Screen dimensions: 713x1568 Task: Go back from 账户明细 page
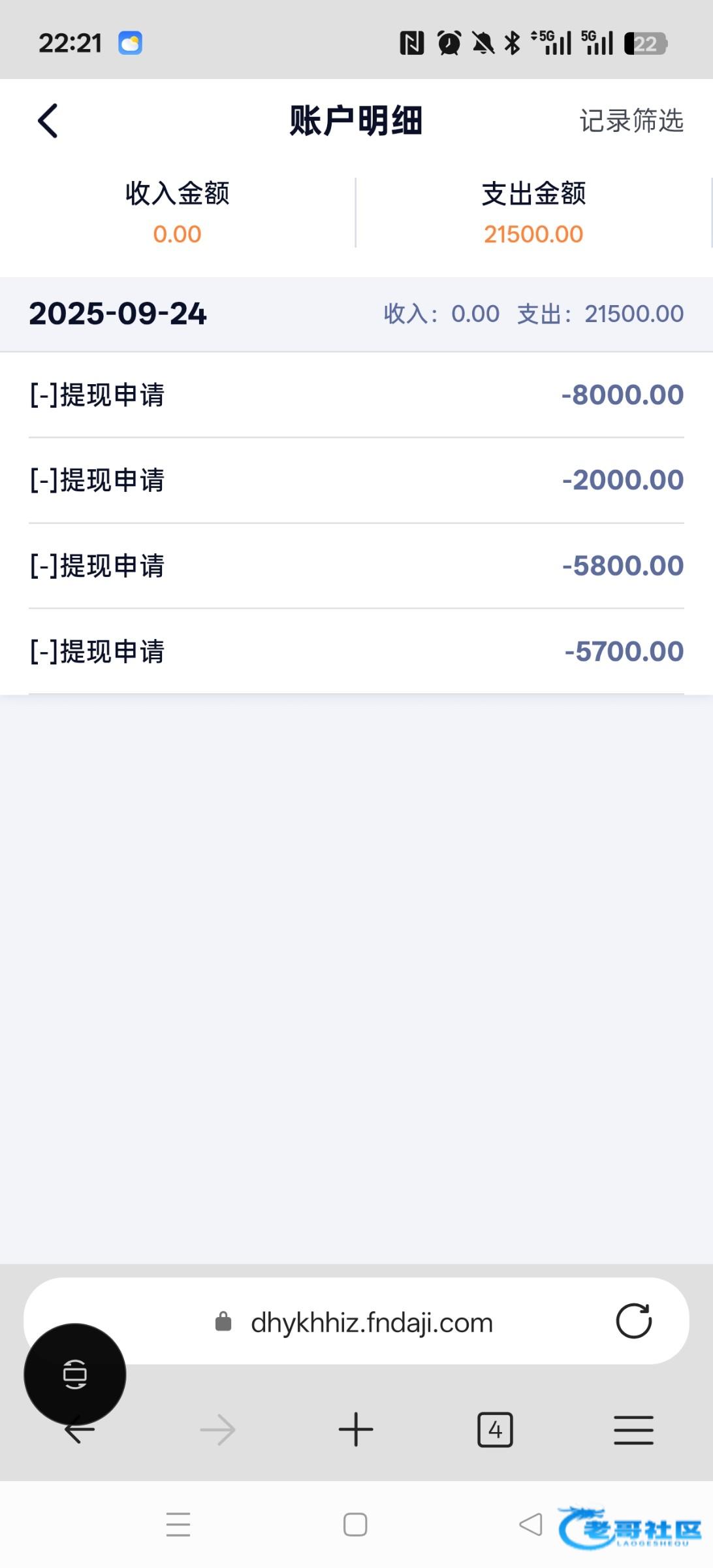tap(48, 121)
